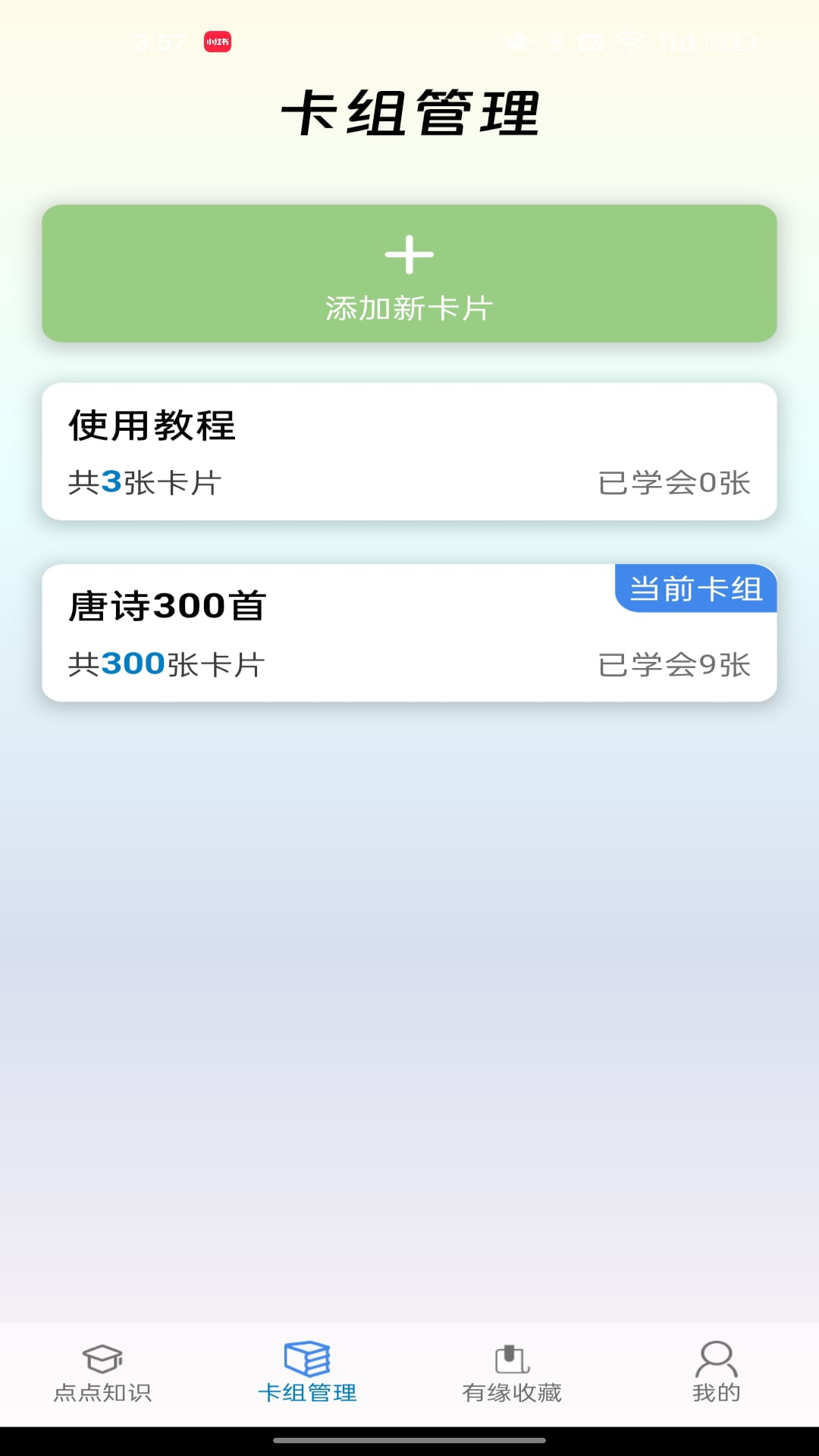Viewport: 819px width, 1456px height.
Task: Go to the 有缘收藏 tab
Action: coord(512,1373)
